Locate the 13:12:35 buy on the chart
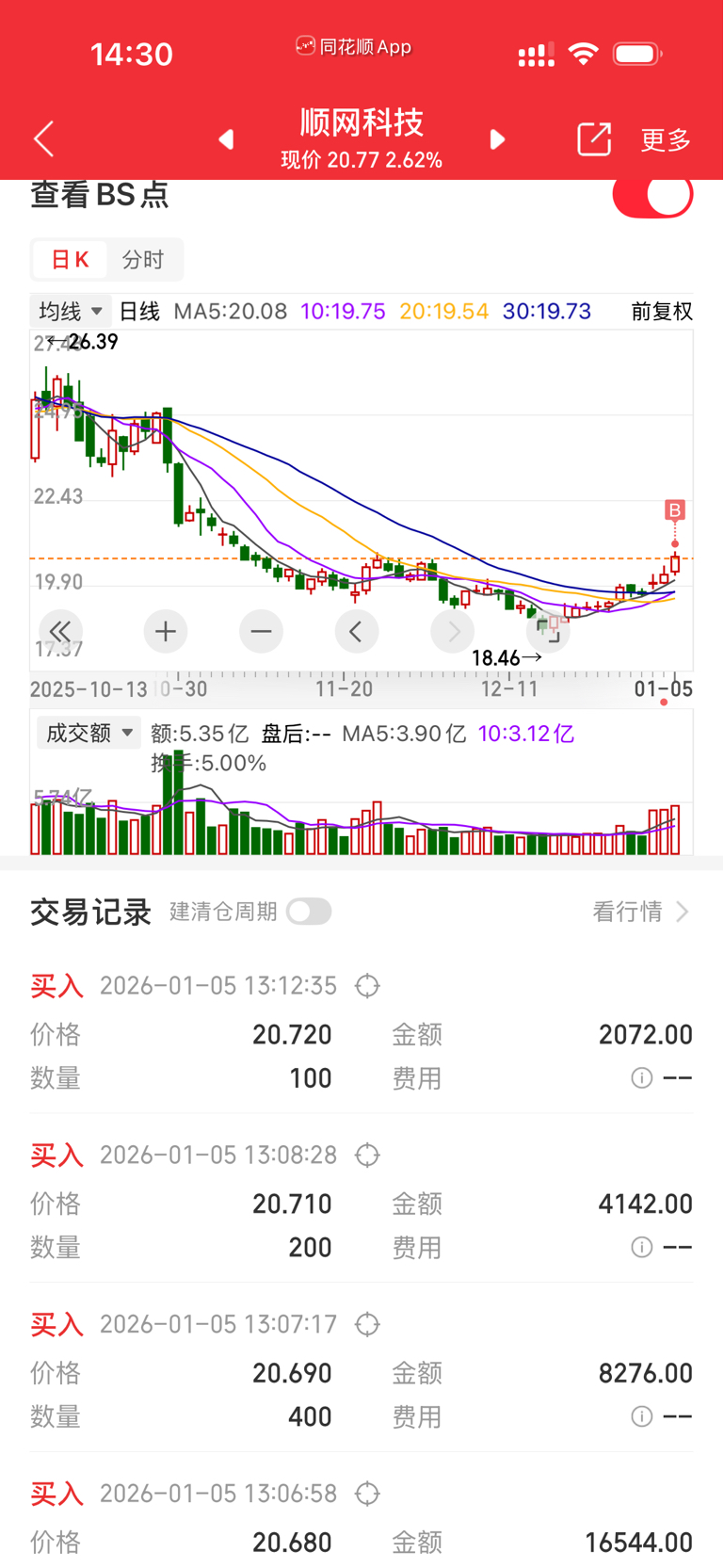724x1568 pixels. pyautogui.click(x=367, y=986)
